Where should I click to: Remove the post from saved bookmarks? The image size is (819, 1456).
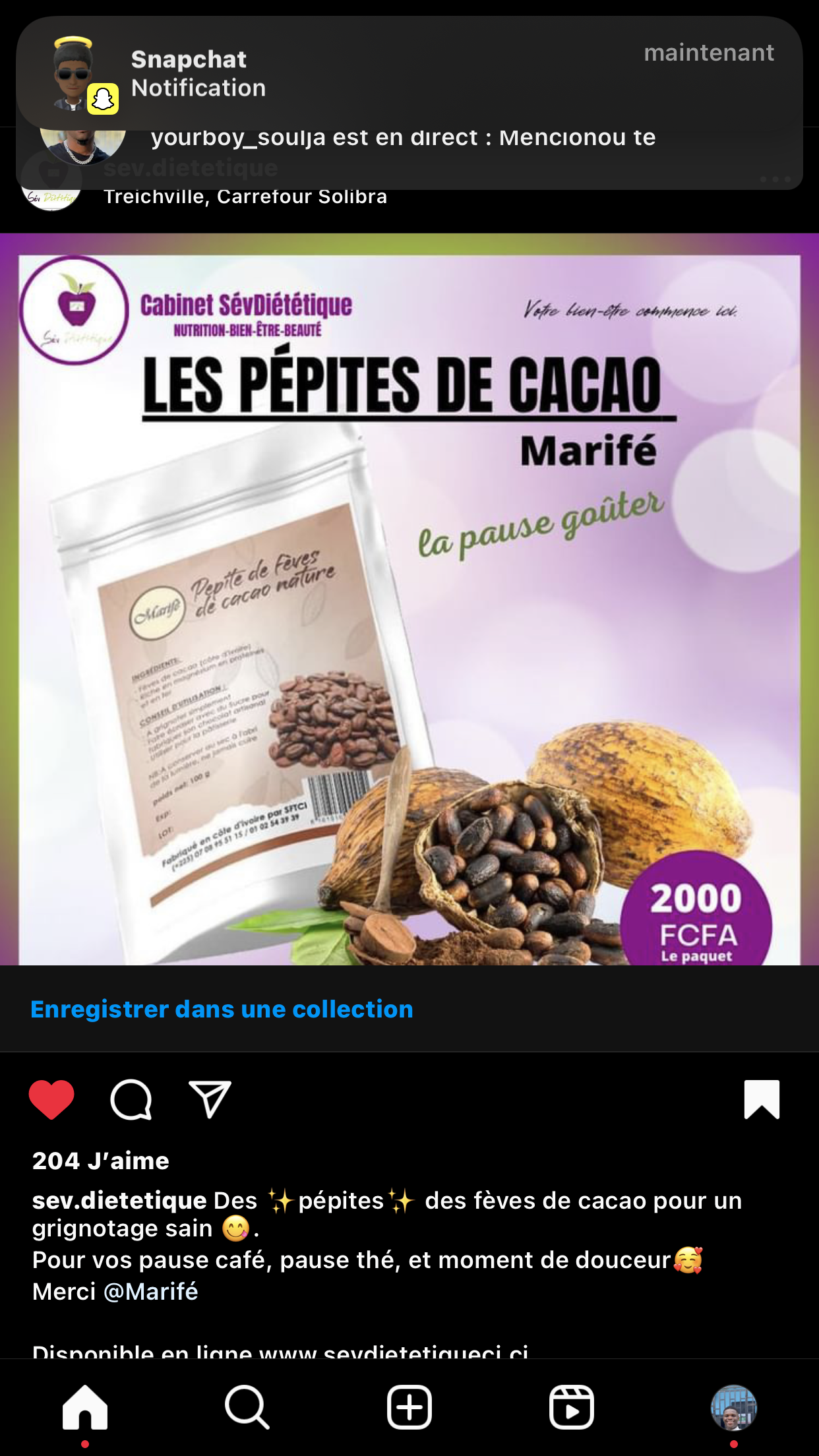click(762, 1099)
